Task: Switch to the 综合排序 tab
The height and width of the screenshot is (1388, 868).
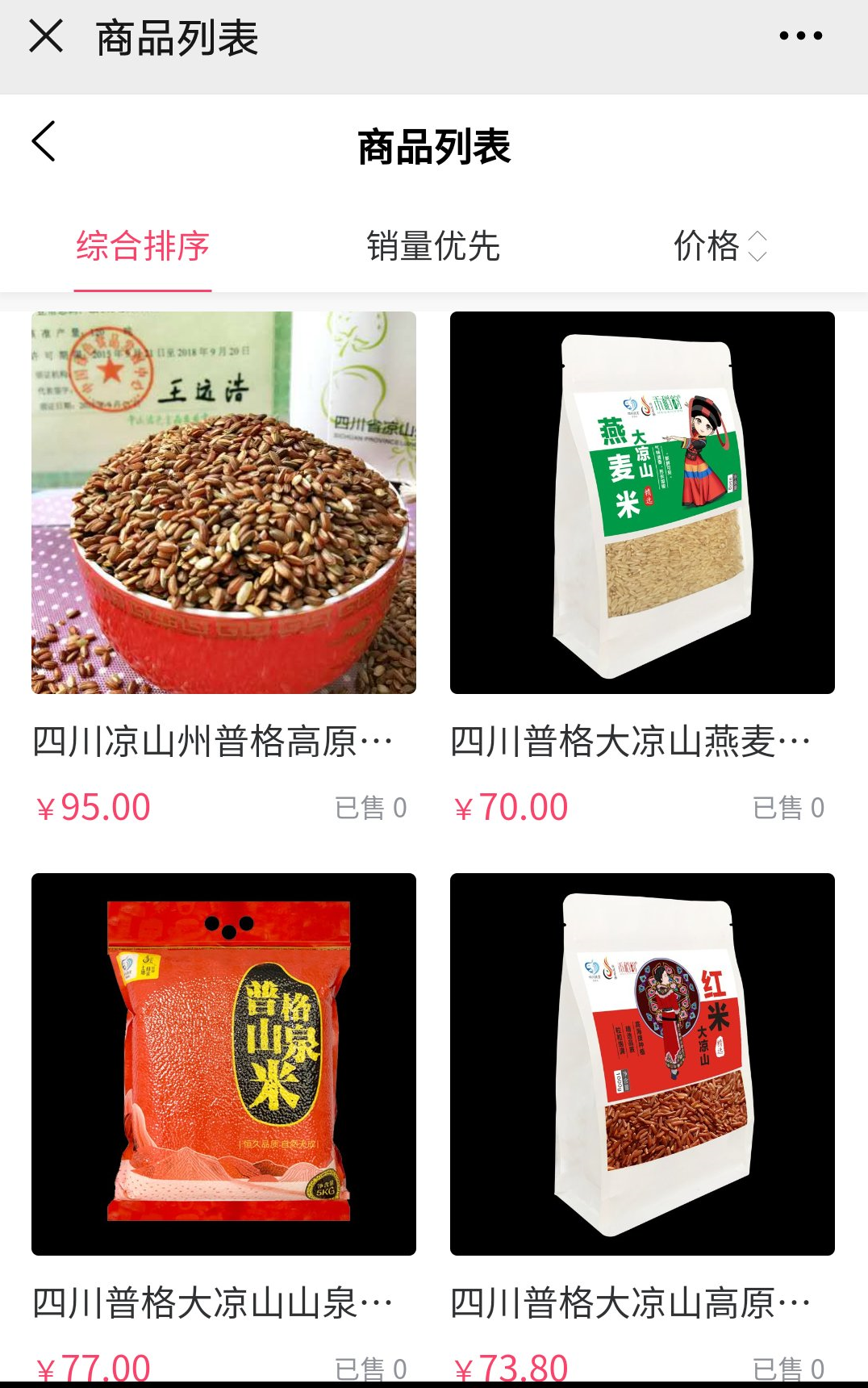Action: pos(143,246)
